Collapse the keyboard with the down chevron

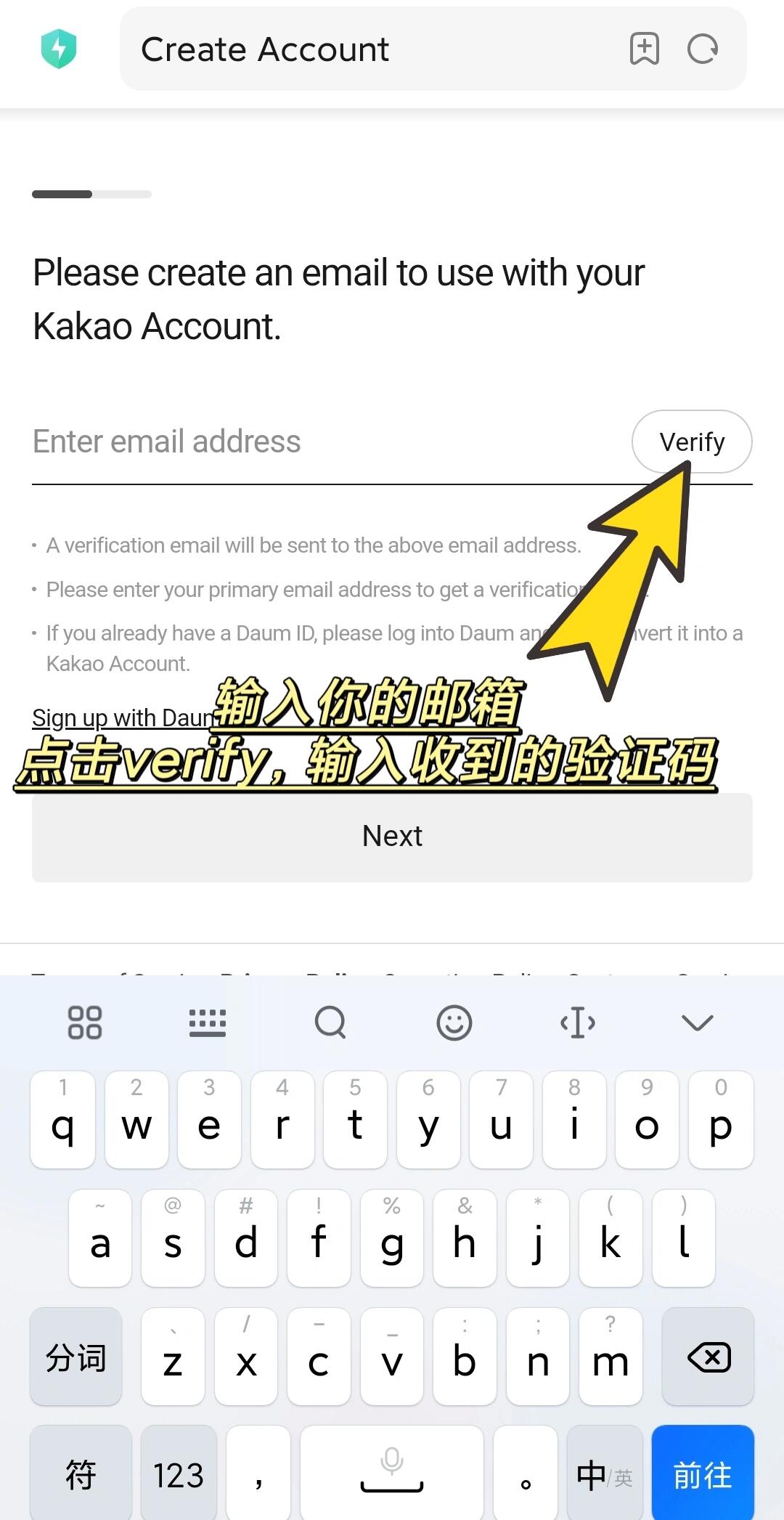(x=698, y=1023)
